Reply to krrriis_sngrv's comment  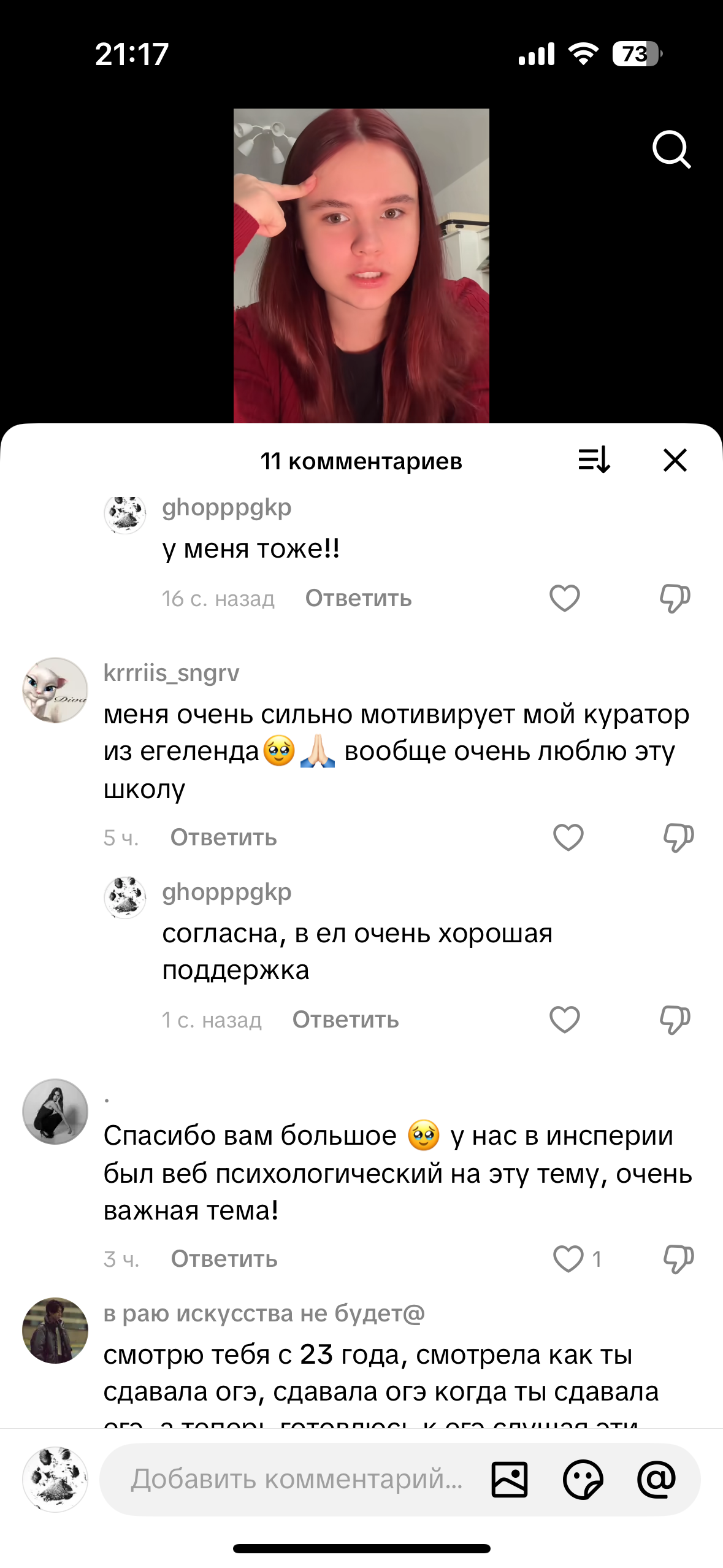(223, 837)
